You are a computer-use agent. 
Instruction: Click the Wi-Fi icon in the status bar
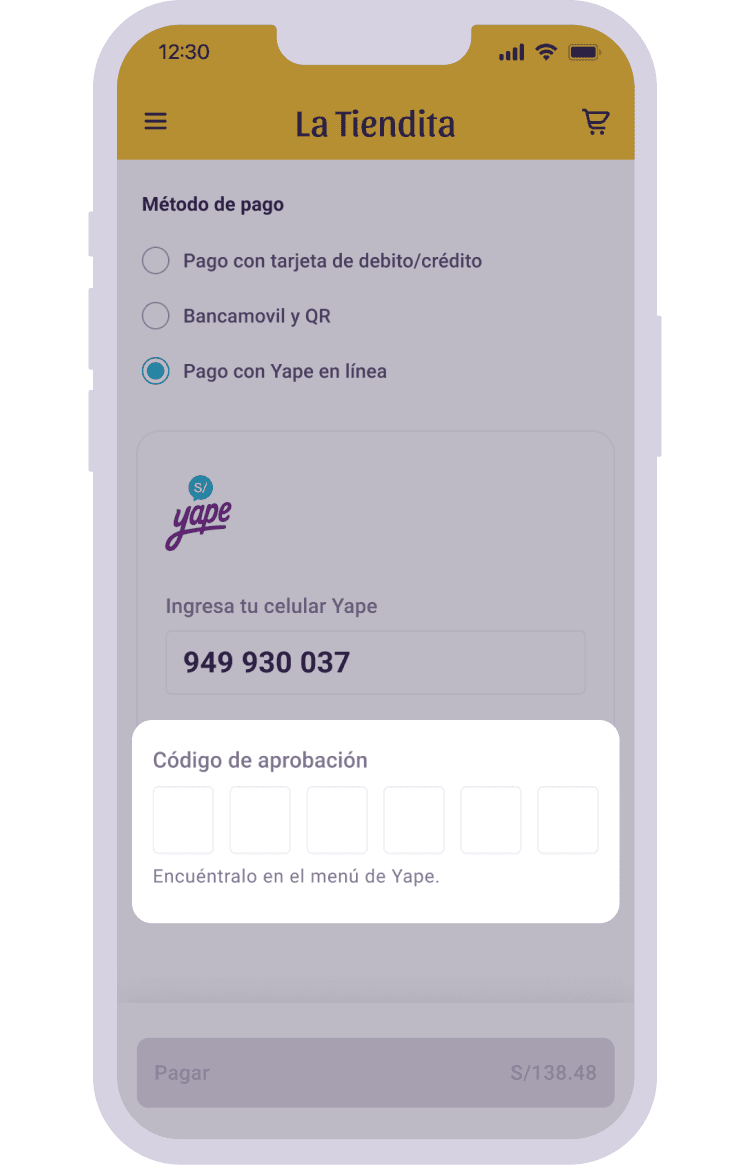click(544, 51)
